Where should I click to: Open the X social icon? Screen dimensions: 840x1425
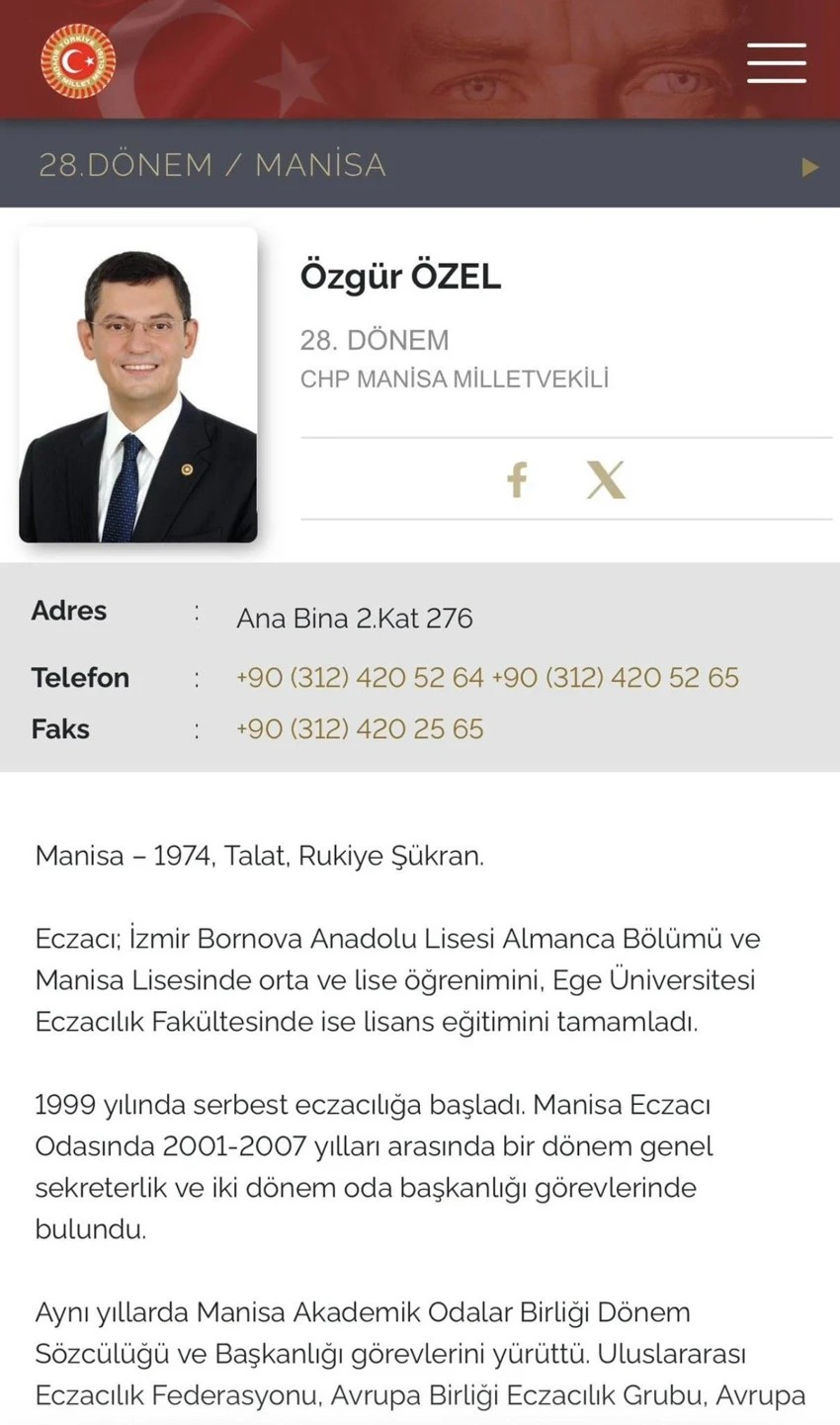click(606, 479)
